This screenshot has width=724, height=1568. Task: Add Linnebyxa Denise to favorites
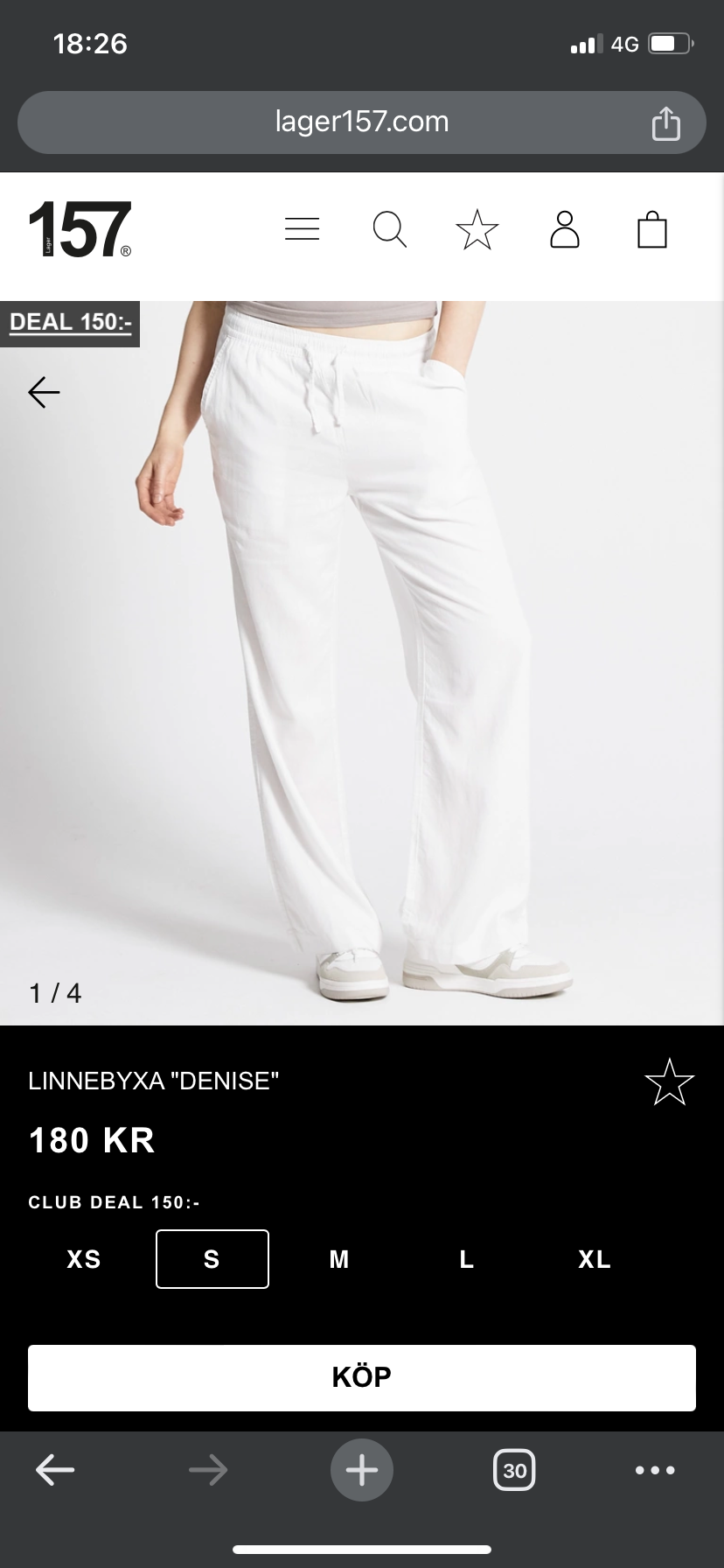click(669, 1081)
